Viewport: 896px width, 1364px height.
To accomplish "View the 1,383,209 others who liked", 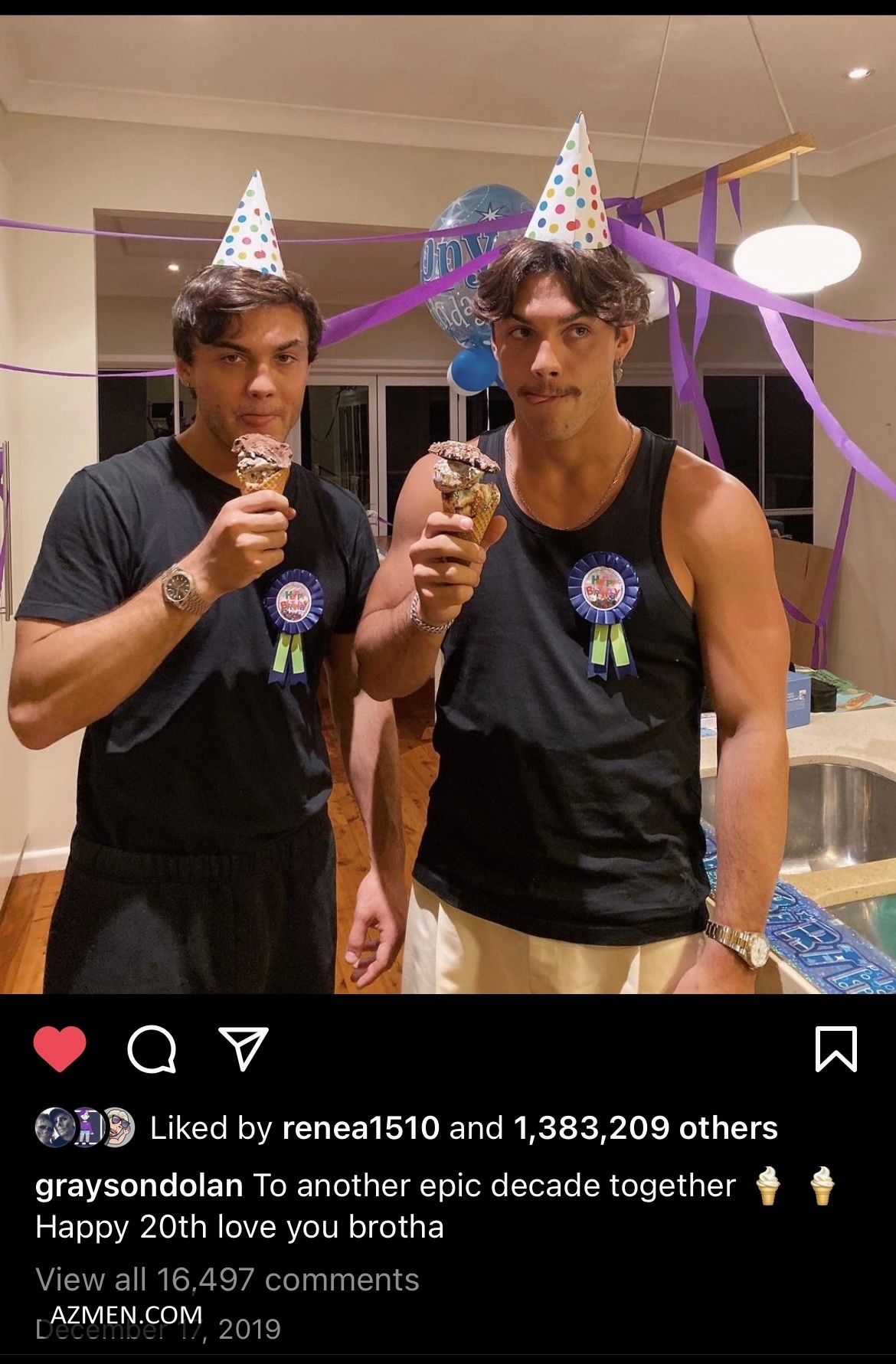I will [x=646, y=1127].
